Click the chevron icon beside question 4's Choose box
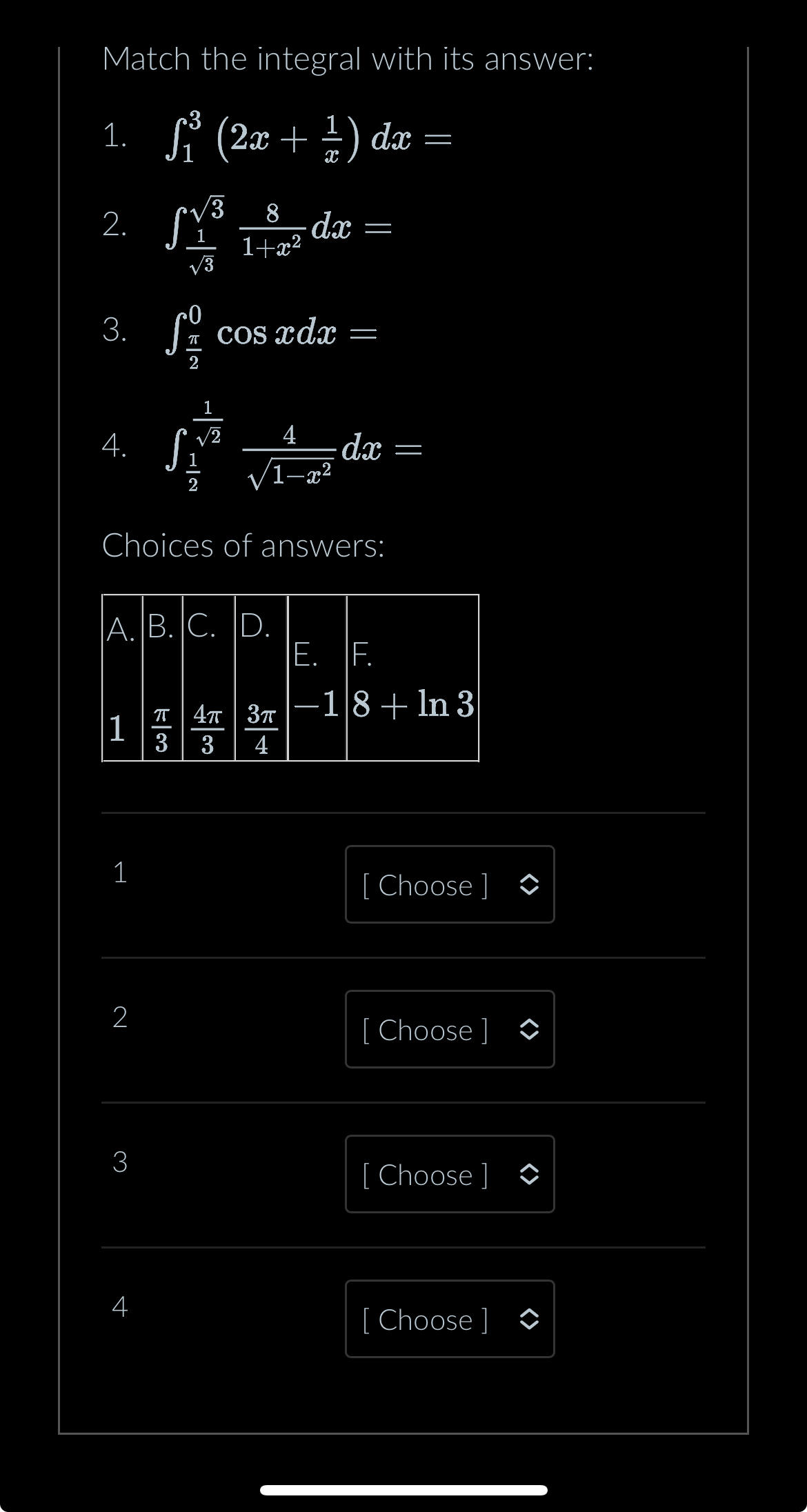Screen dimensions: 807x1512 click(528, 1320)
